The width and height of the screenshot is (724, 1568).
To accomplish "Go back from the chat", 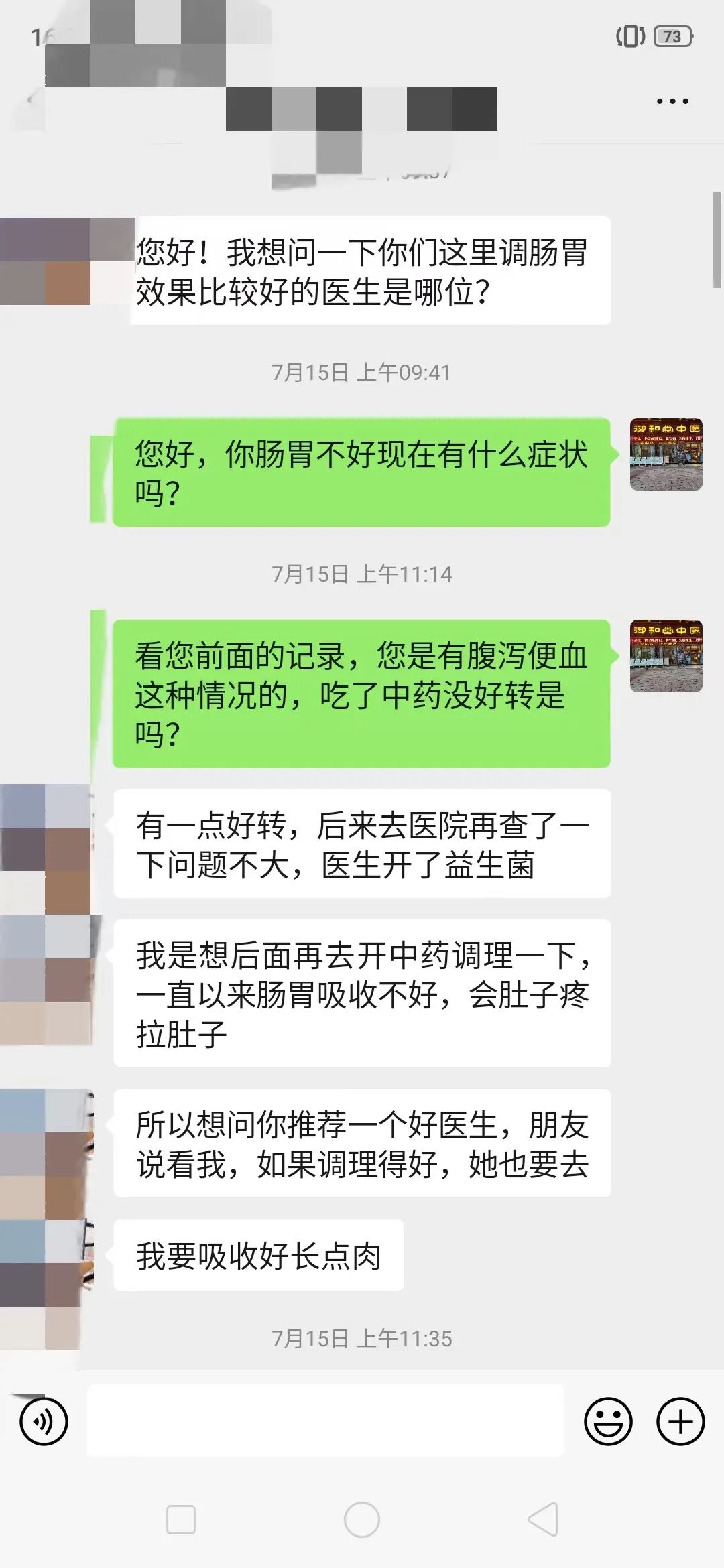I will coord(30,101).
